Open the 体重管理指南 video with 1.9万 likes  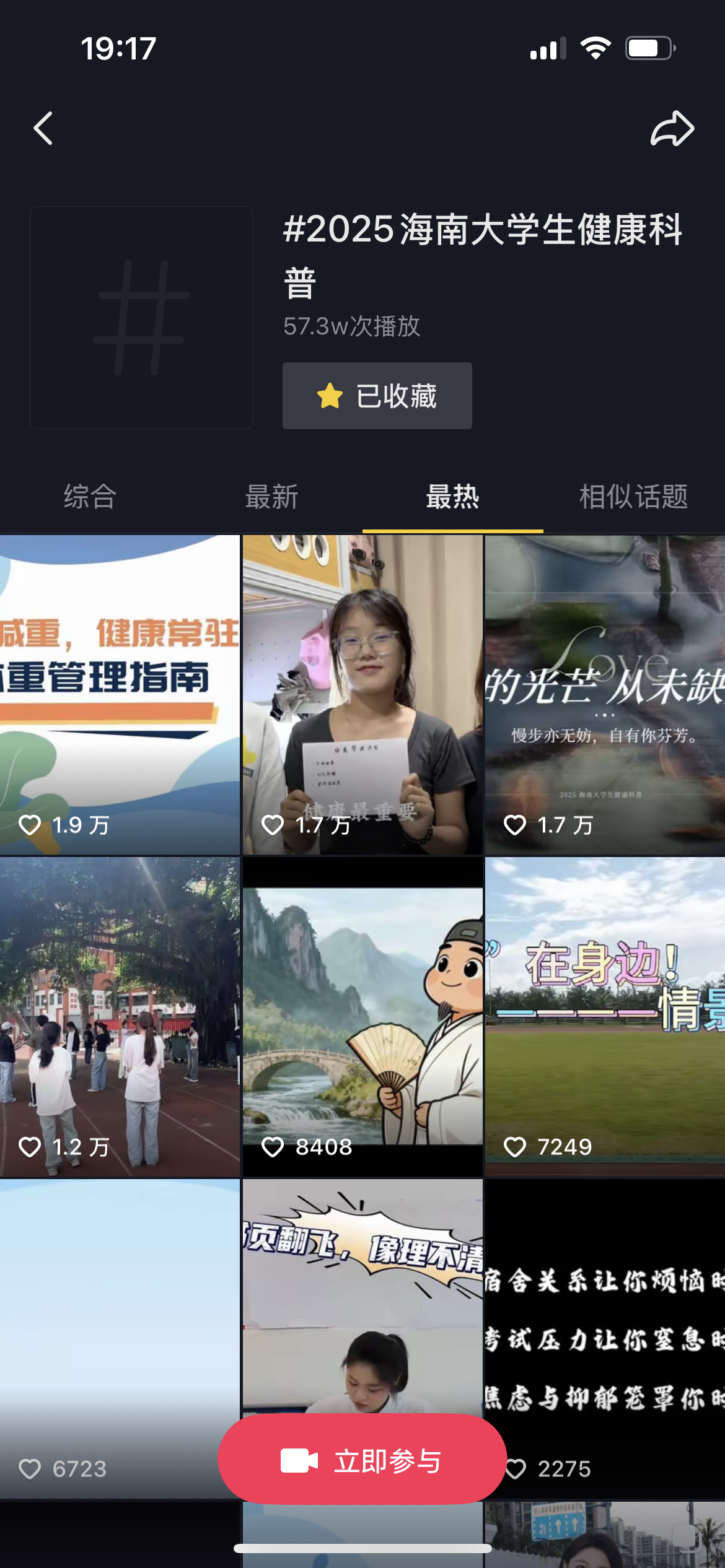120,694
